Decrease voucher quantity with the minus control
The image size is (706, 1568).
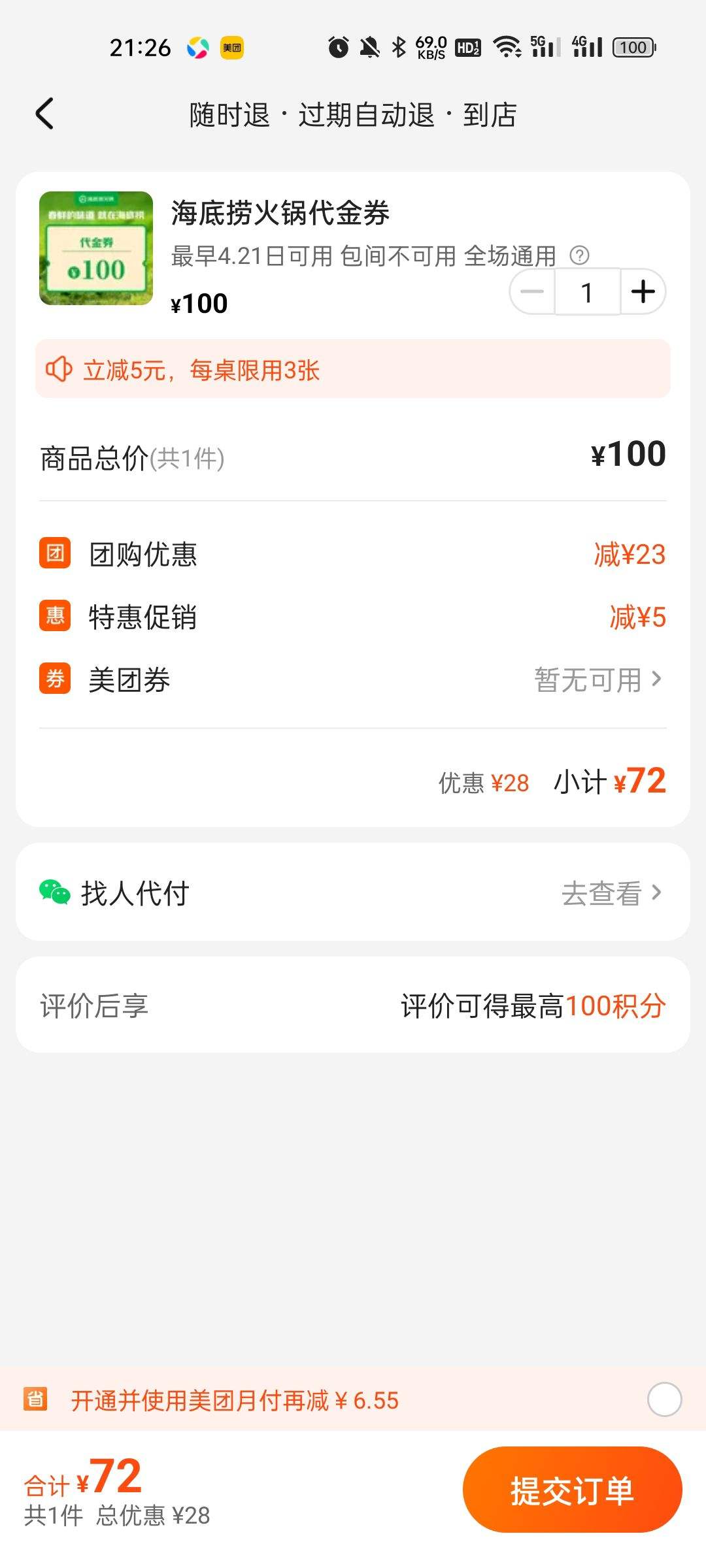coord(531,293)
